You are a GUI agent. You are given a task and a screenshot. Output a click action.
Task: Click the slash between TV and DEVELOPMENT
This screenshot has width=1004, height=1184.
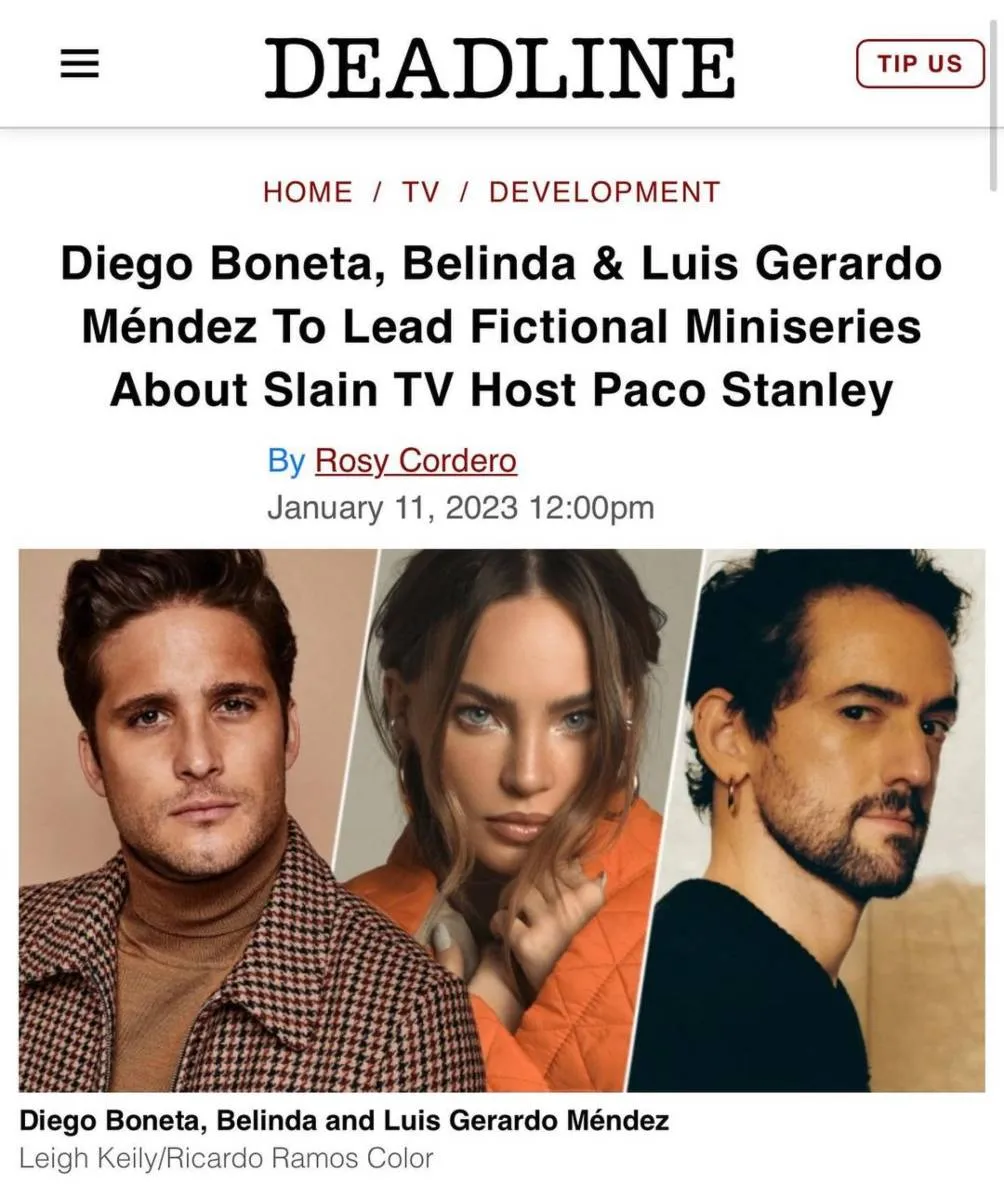click(x=465, y=192)
